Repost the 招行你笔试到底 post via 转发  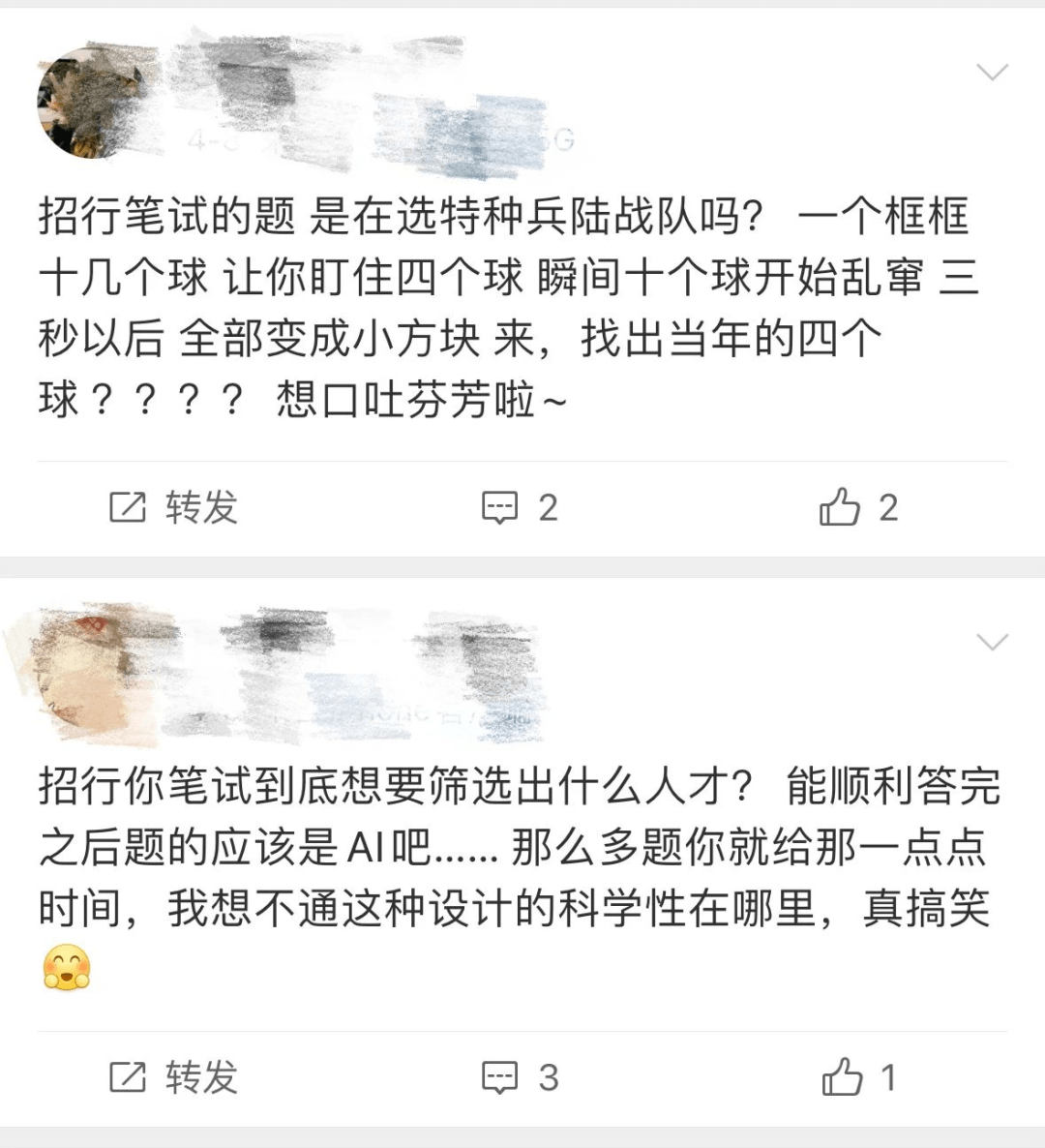click(x=174, y=1077)
